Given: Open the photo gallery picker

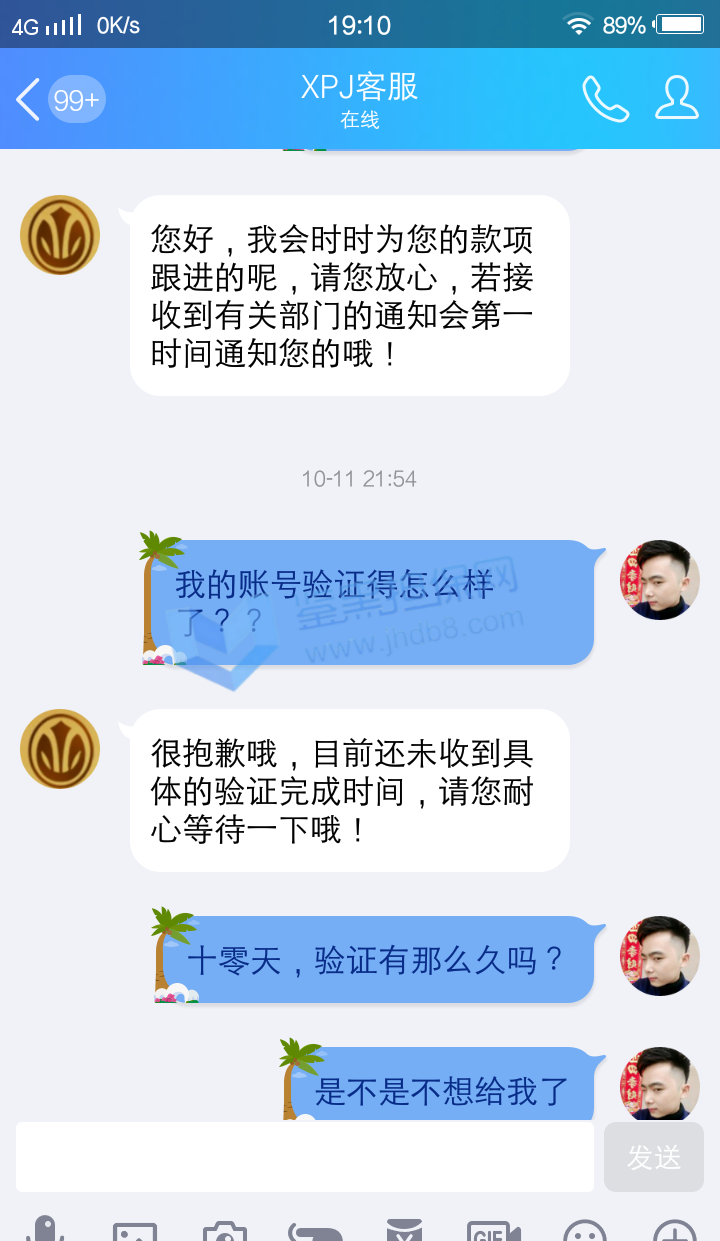Looking at the screenshot, I should (135, 1230).
